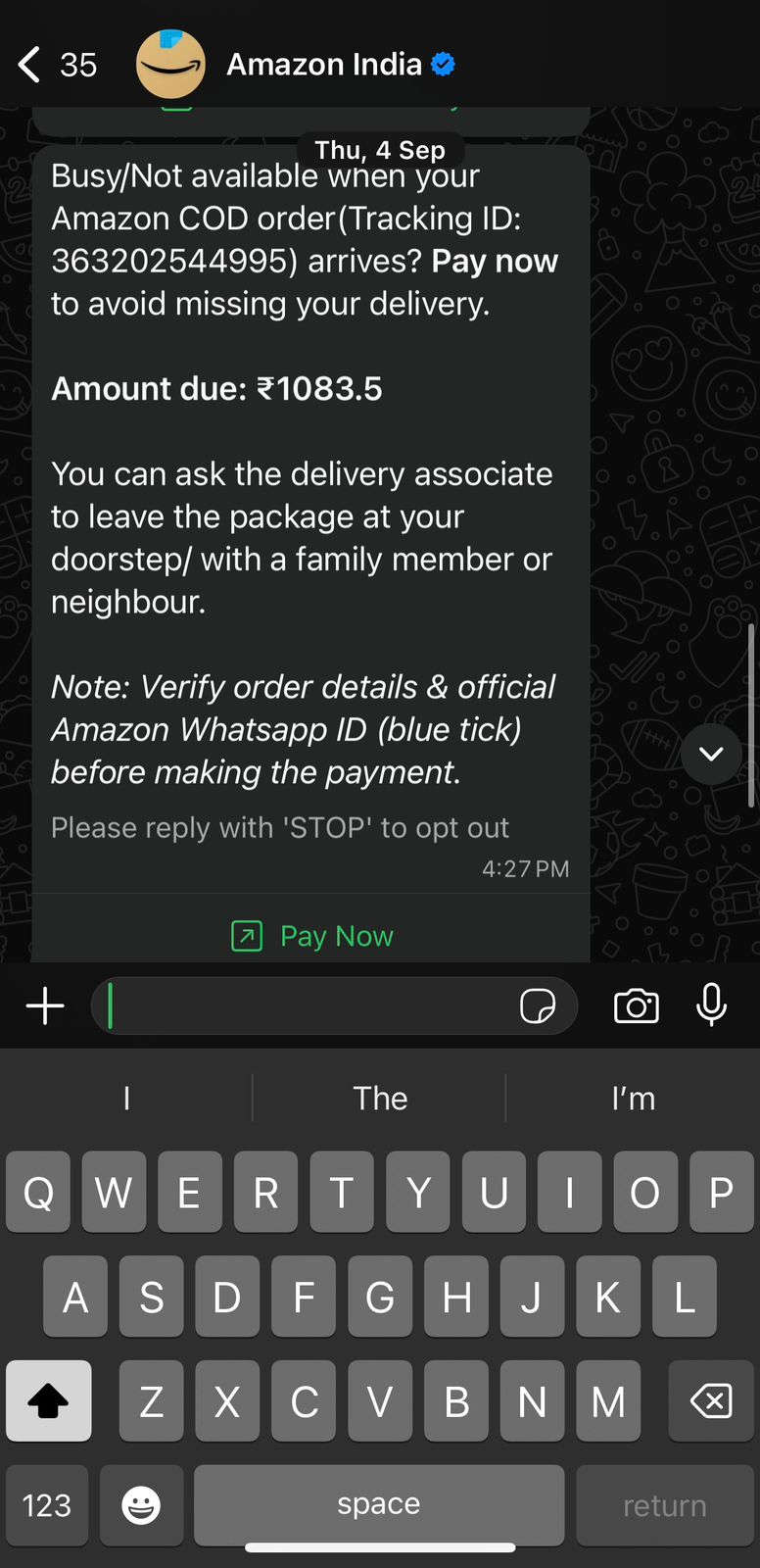
Task: Tap Pay Now on the COD message
Action: (x=313, y=936)
